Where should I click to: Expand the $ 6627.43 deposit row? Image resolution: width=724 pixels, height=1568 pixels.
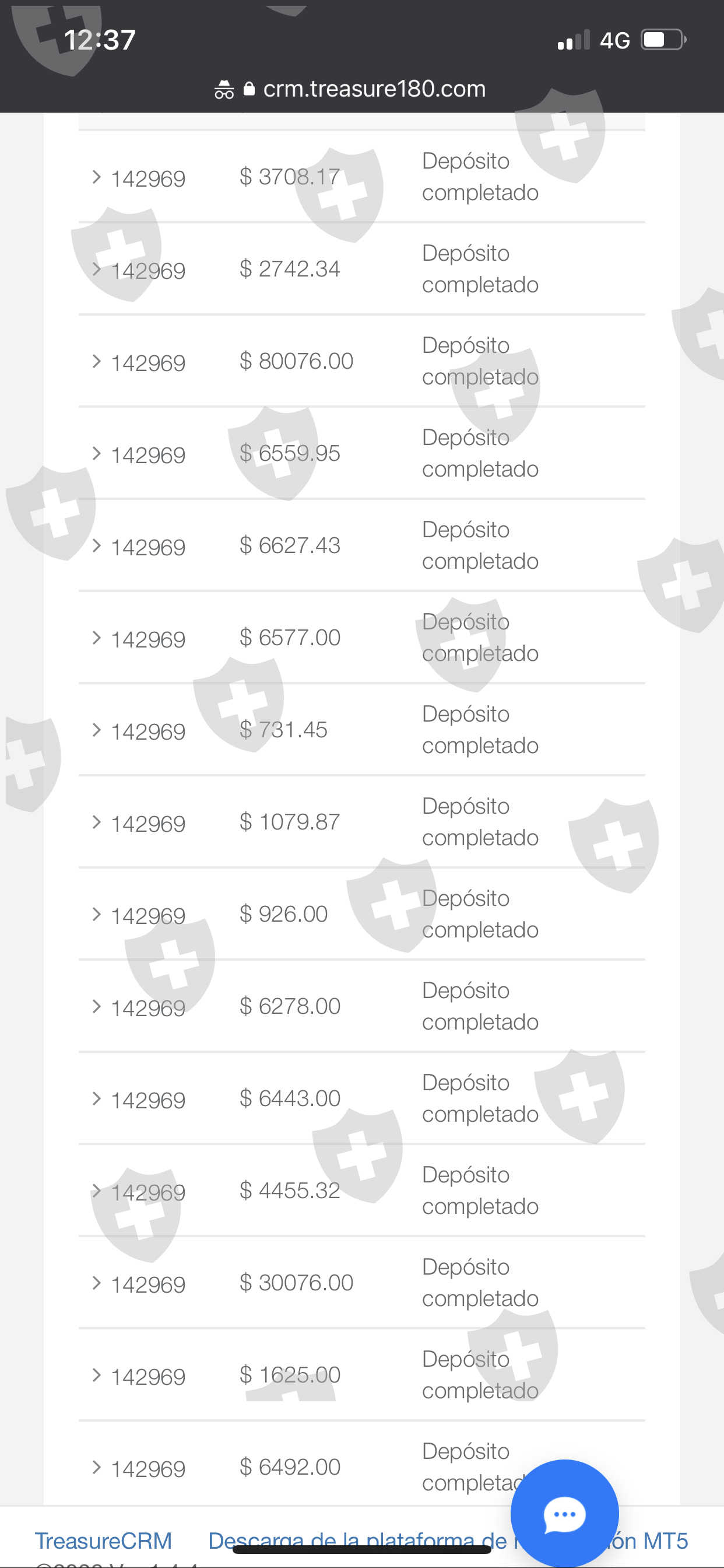click(96, 546)
